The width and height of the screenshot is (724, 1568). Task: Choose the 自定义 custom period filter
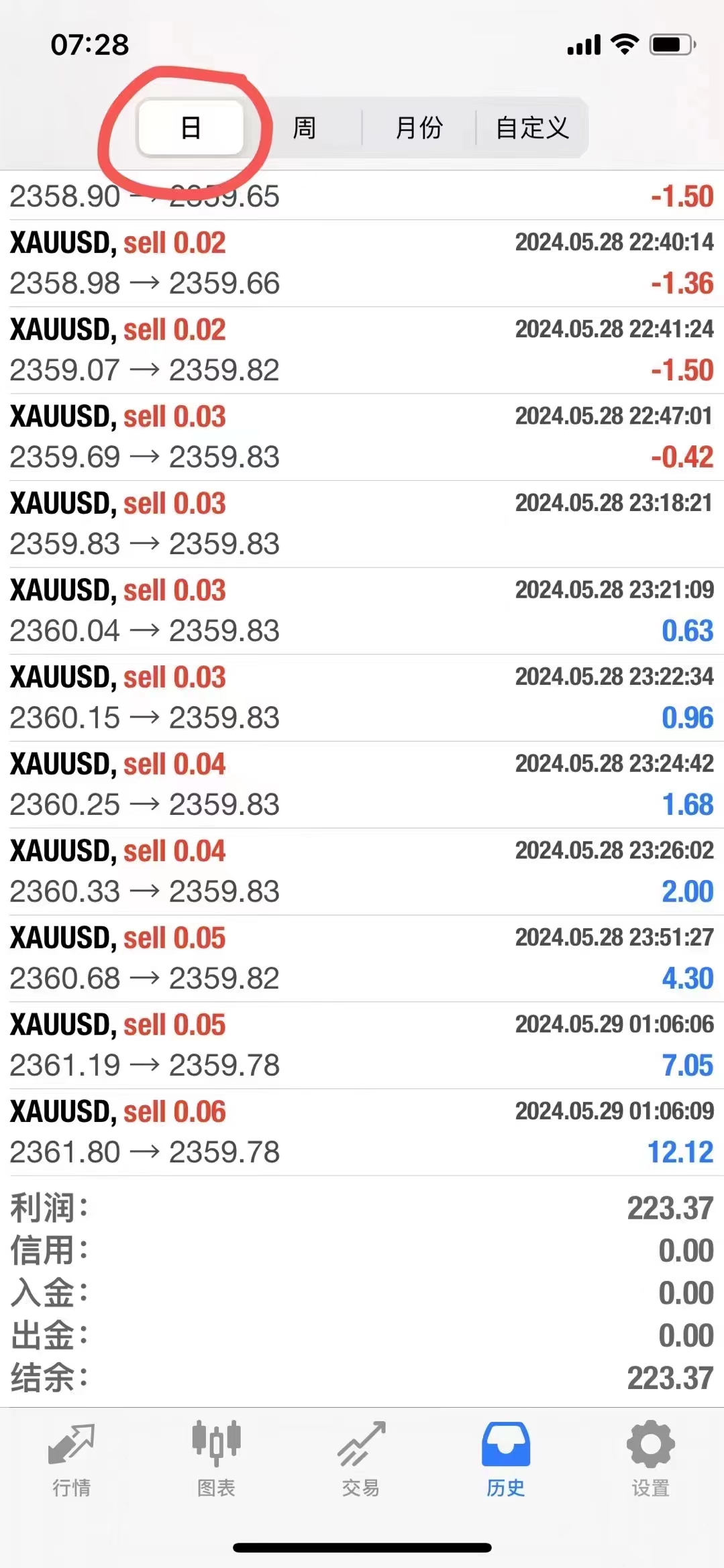(x=532, y=127)
